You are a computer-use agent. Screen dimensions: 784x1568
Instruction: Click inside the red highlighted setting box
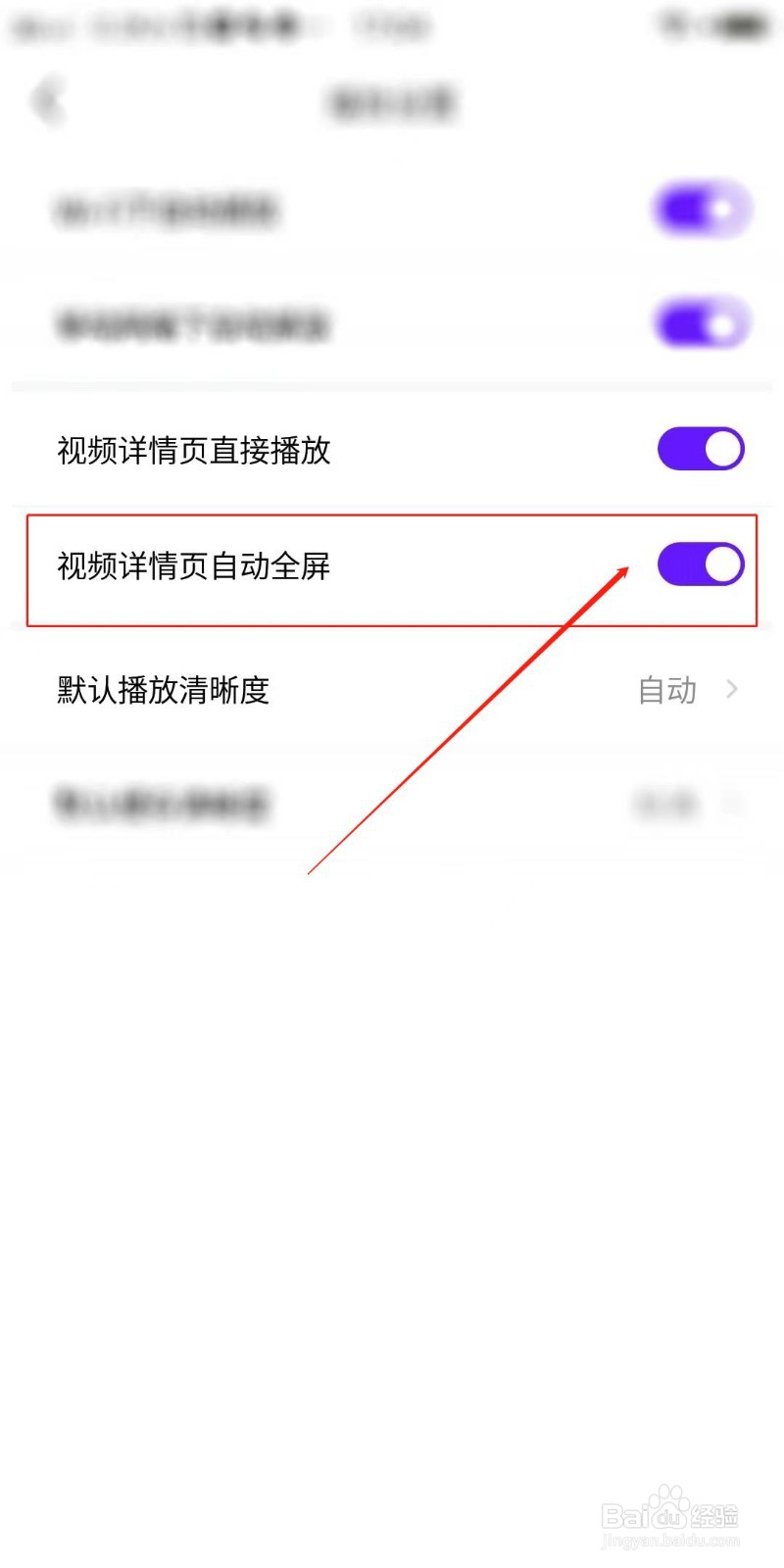tap(392, 568)
